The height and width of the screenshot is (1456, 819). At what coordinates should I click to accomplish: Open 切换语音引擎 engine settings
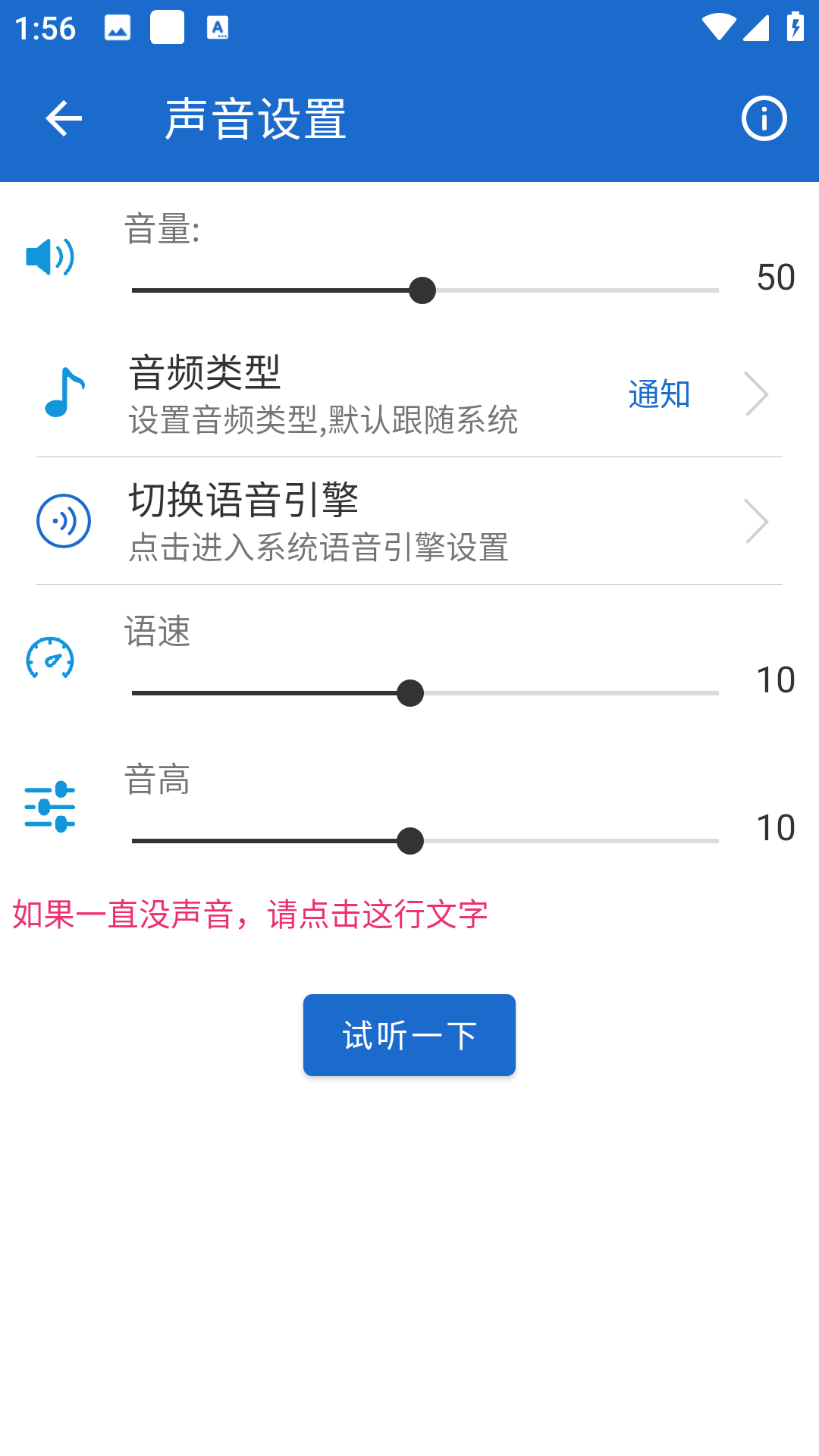click(x=409, y=522)
